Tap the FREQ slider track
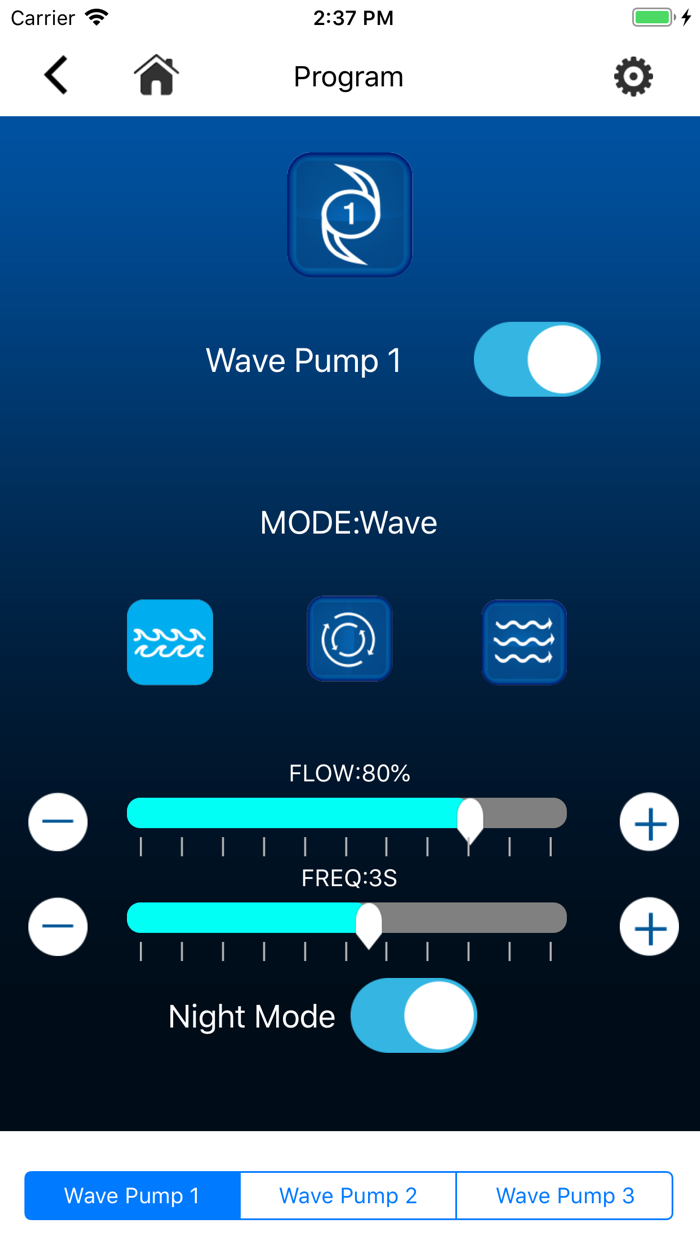Screen dimensions: 700x1244 tap(347, 918)
